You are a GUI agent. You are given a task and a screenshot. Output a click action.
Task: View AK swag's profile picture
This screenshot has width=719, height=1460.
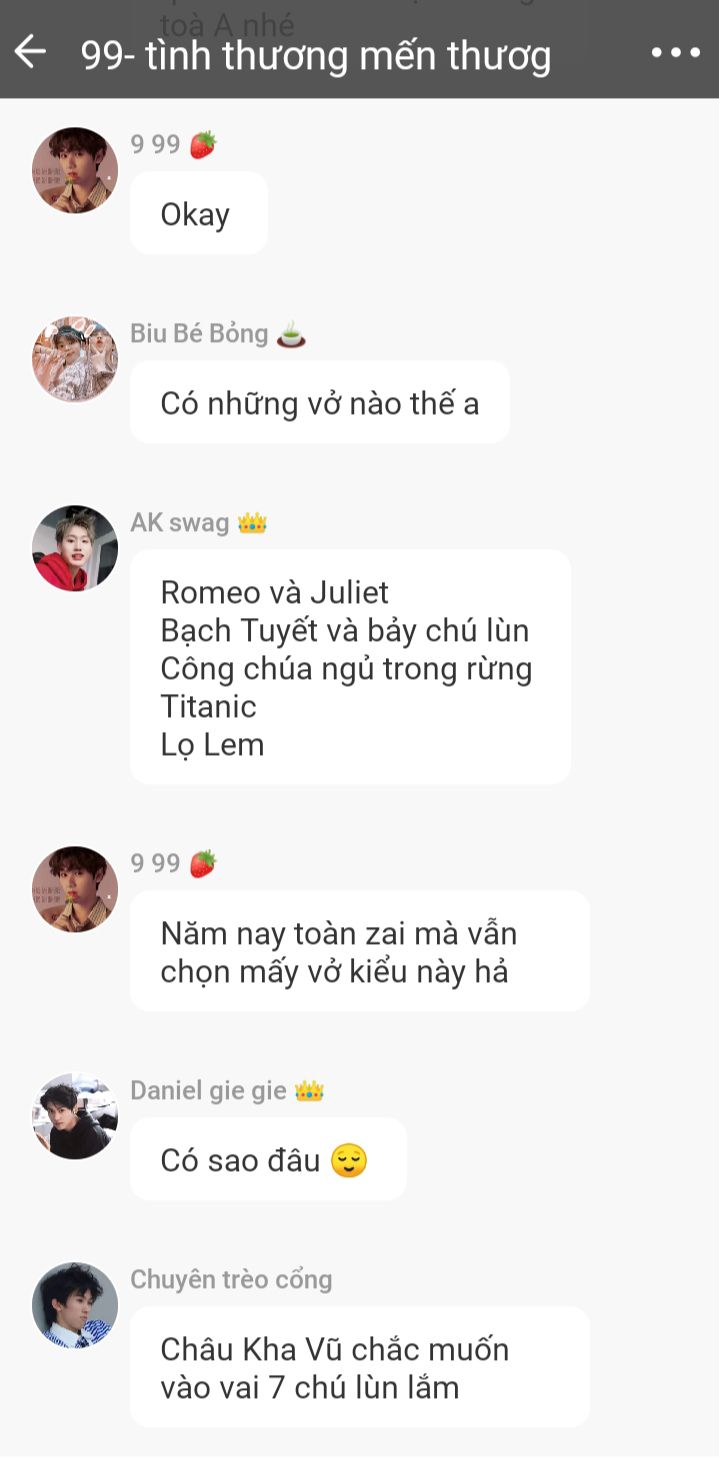[75, 548]
